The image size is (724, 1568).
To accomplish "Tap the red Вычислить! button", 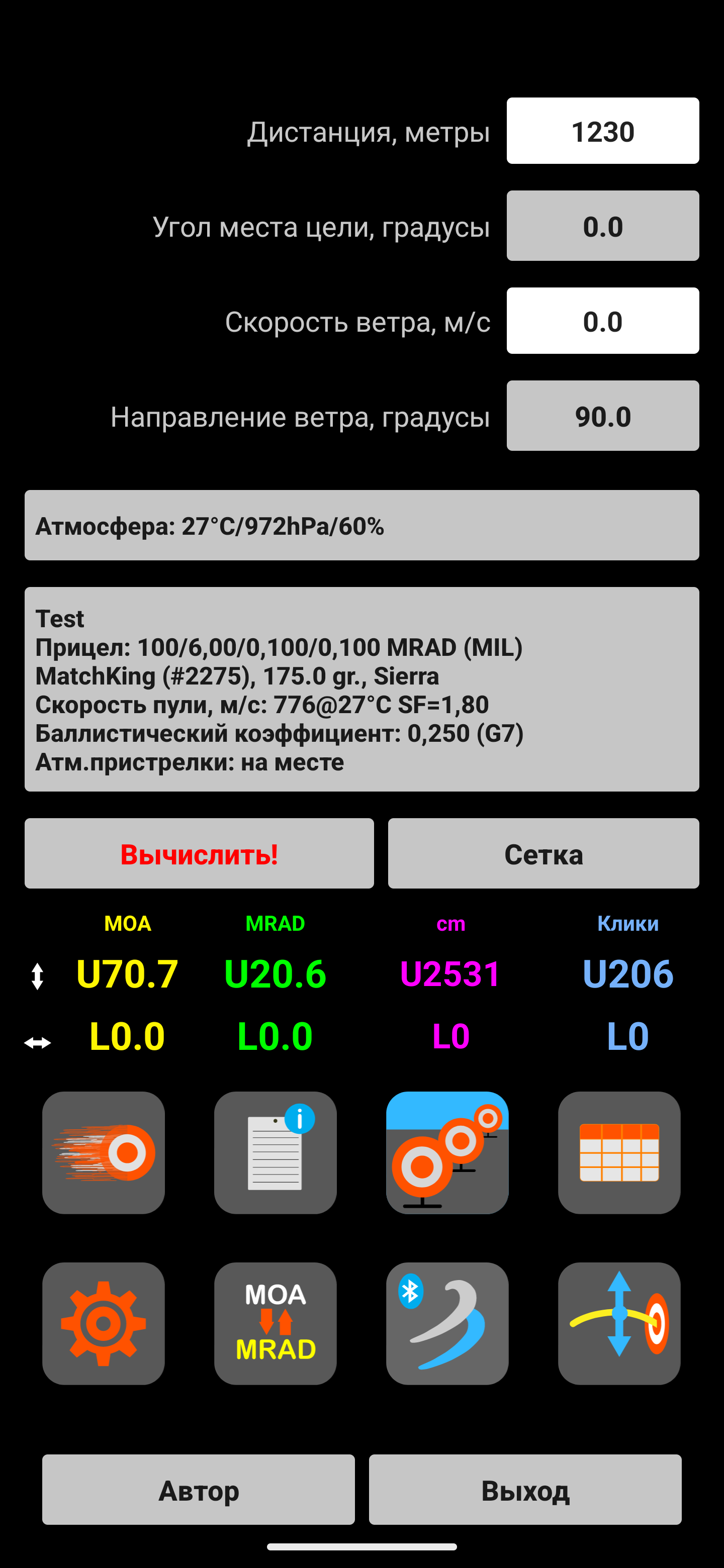I will coord(199,853).
